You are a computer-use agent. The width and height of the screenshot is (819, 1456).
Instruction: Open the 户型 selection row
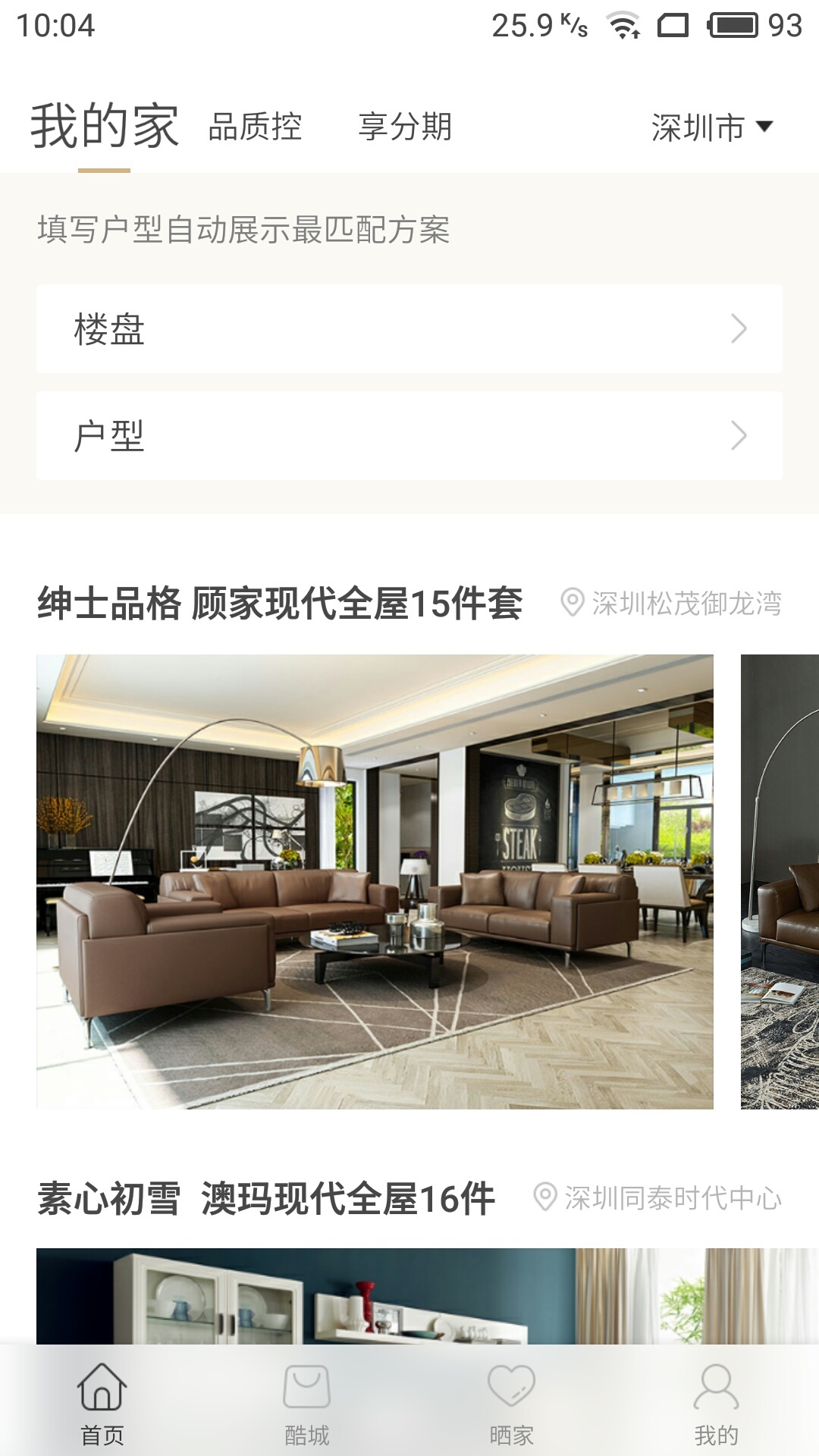pyautogui.click(x=409, y=435)
